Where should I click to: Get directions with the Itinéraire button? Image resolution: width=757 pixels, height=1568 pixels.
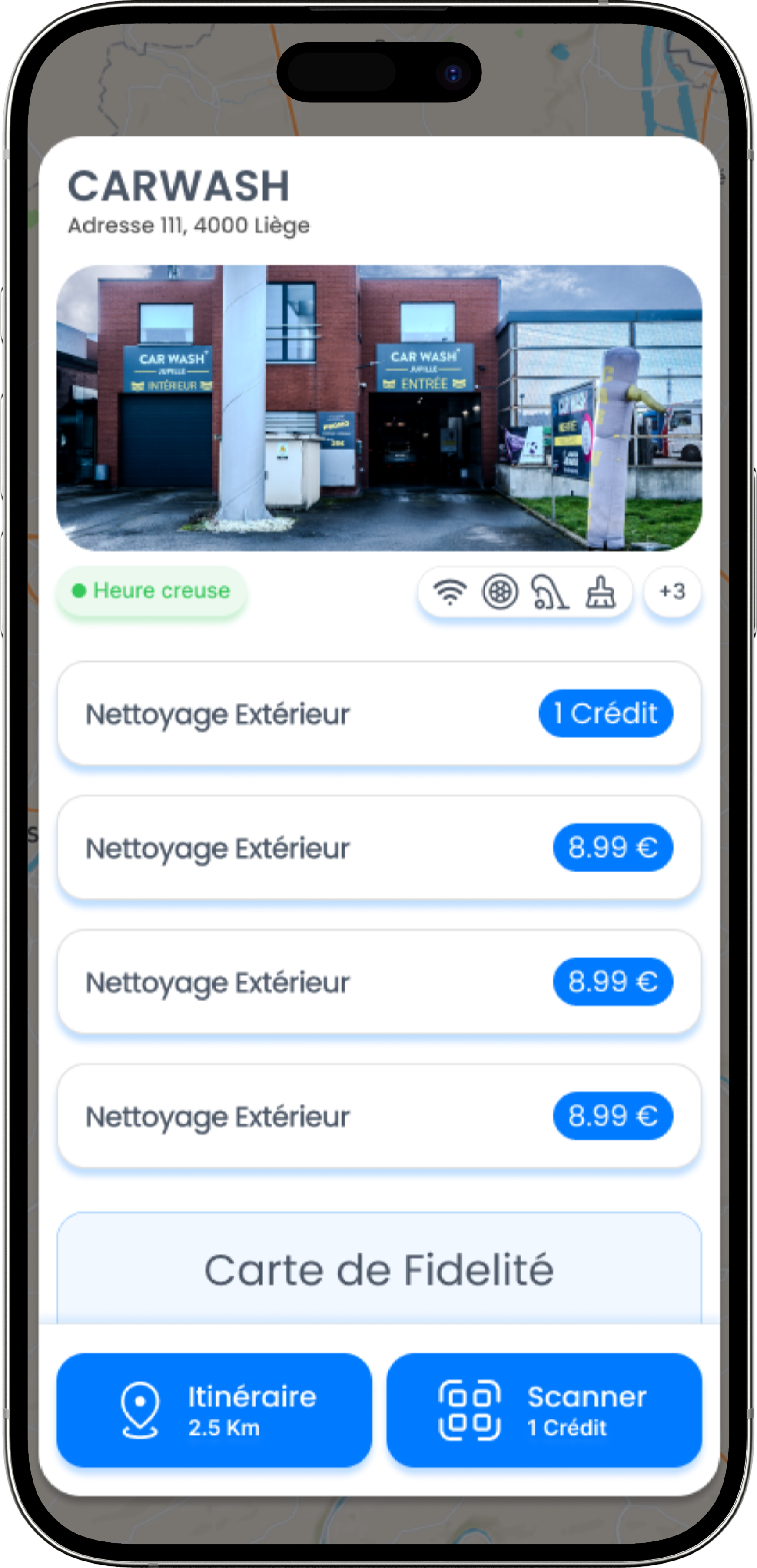[214, 1410]
